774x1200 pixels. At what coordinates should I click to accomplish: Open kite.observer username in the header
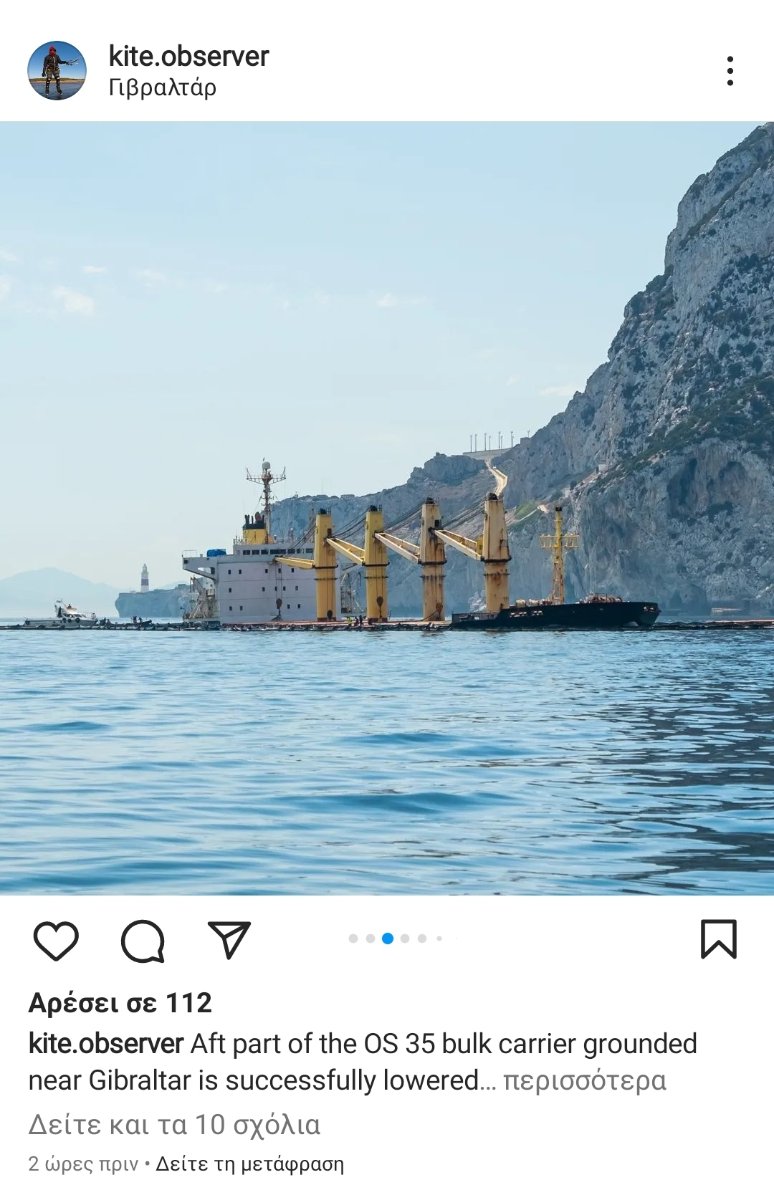tap(189, 56)
